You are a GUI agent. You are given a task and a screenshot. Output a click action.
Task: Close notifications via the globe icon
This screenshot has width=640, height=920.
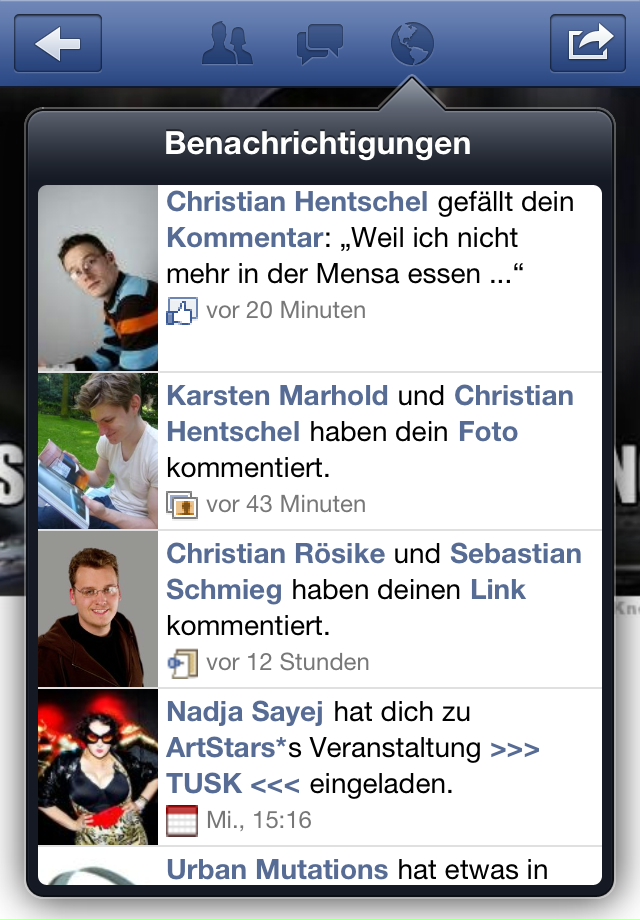point(411,44)
